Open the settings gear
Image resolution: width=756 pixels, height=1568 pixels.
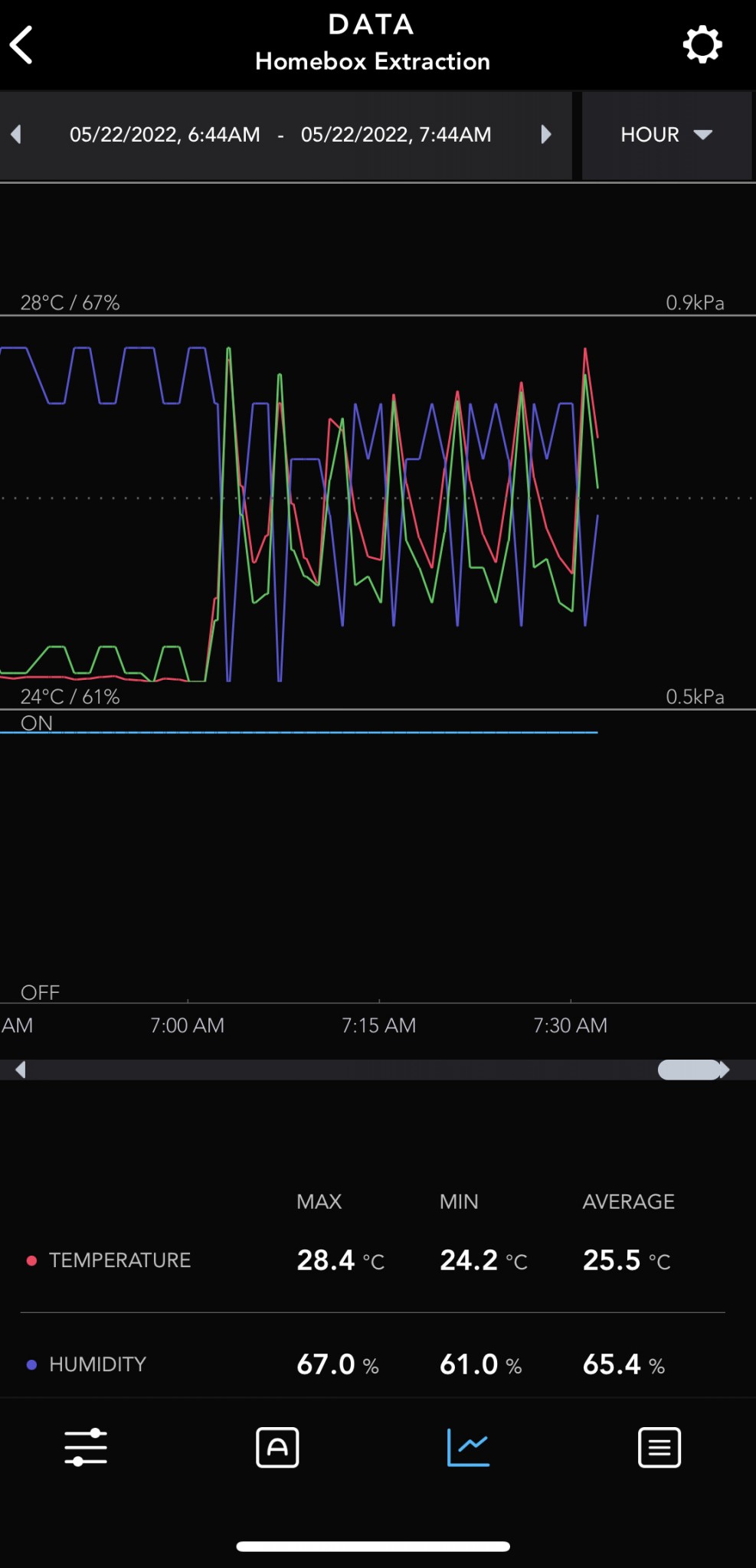coord(702,45)
